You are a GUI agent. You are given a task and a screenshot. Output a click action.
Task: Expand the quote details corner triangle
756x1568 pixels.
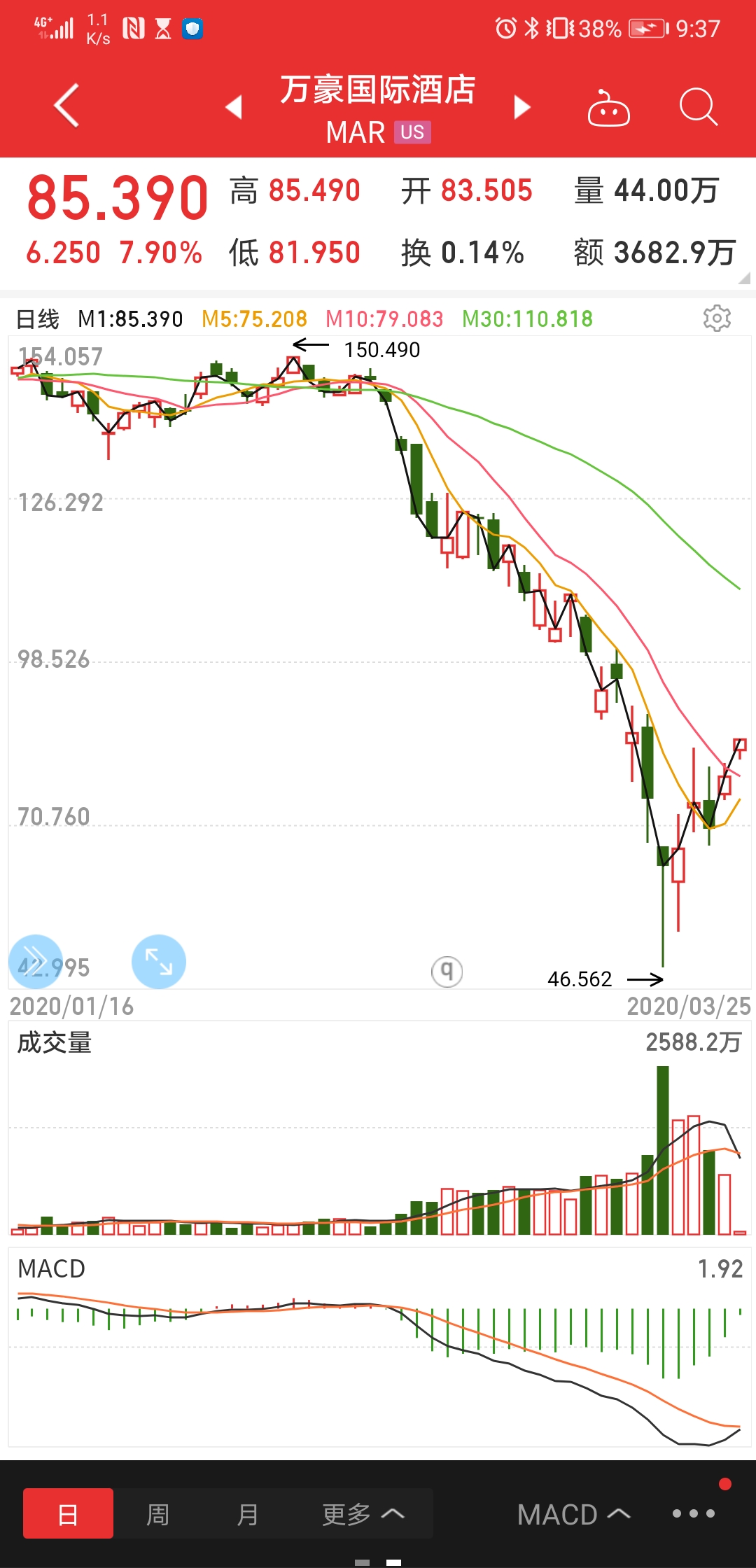coord(744,279)
